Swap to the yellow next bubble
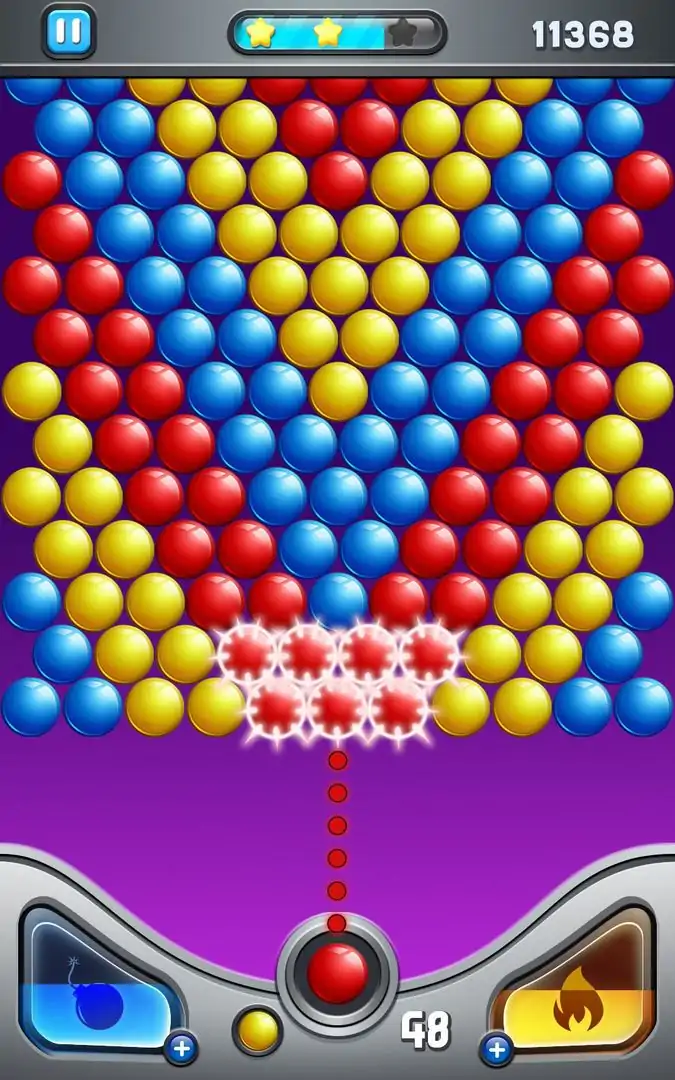Image resolution: width=675 pixels, height=1080 pixels. [x=257, y=1029]
